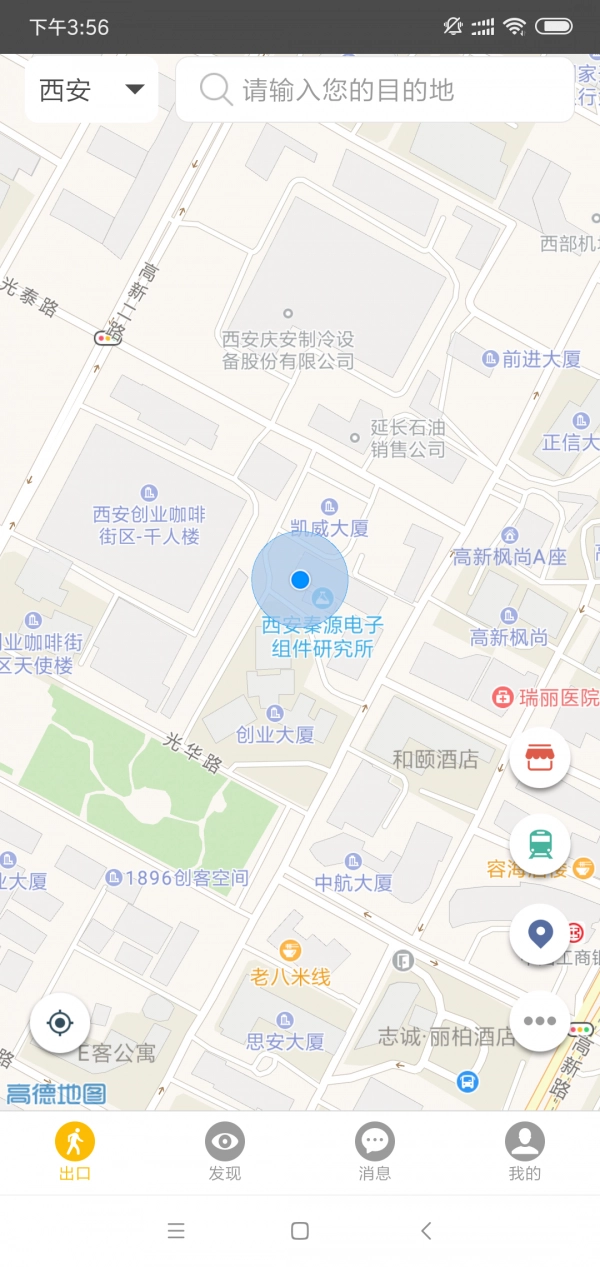Image resolution: width=600 pixels, height=1267 pixels.
Task: Open the 西安 city dropdown
Action: point(91,90)
